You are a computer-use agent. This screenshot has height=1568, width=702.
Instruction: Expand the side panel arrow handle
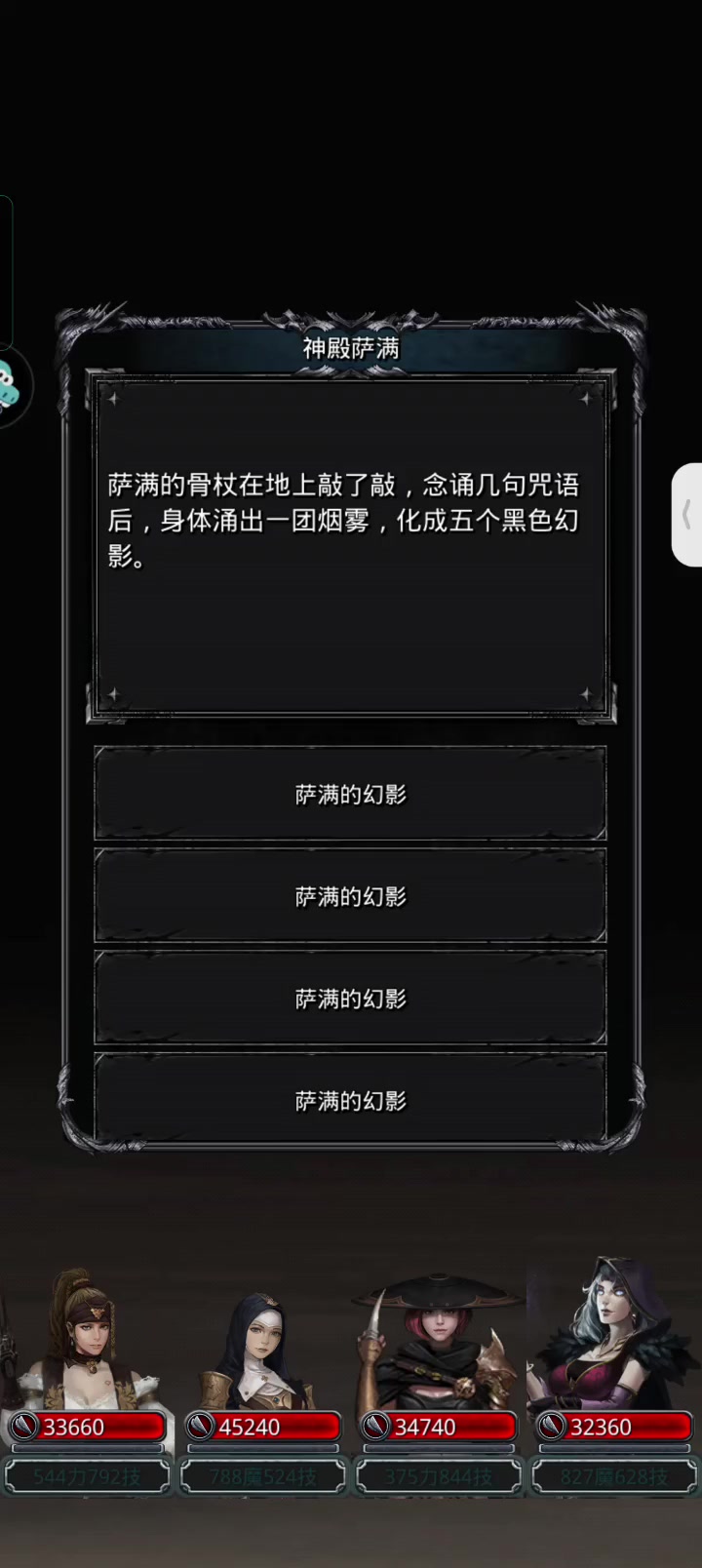pyautogui.click(x=687, y=515)
